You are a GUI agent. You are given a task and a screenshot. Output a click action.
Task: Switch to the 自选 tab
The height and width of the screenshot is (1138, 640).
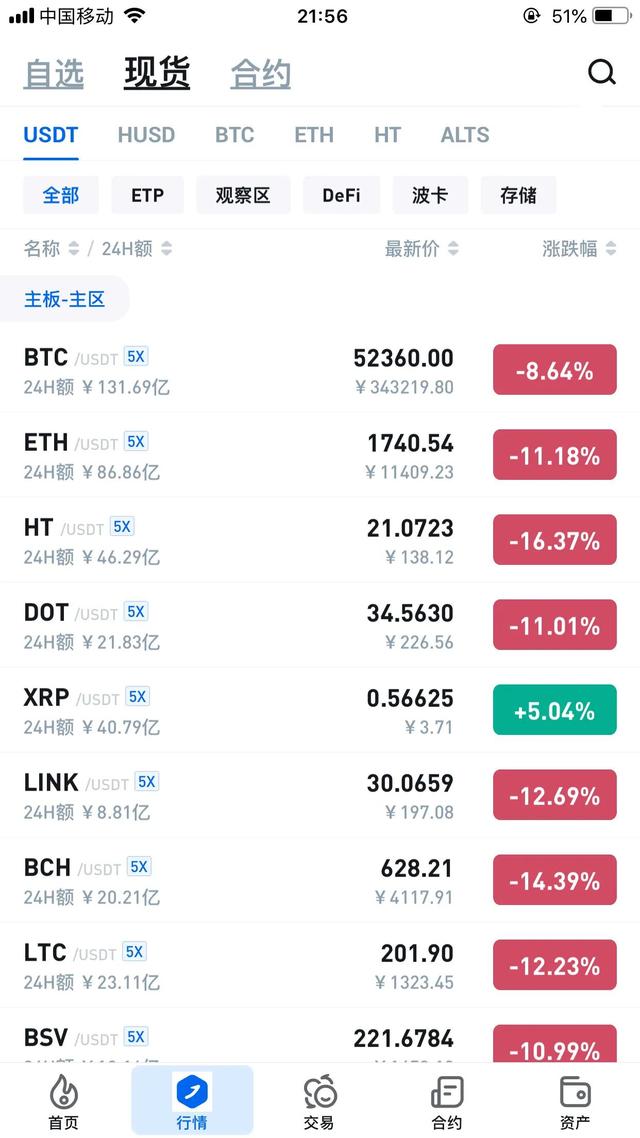54,74
